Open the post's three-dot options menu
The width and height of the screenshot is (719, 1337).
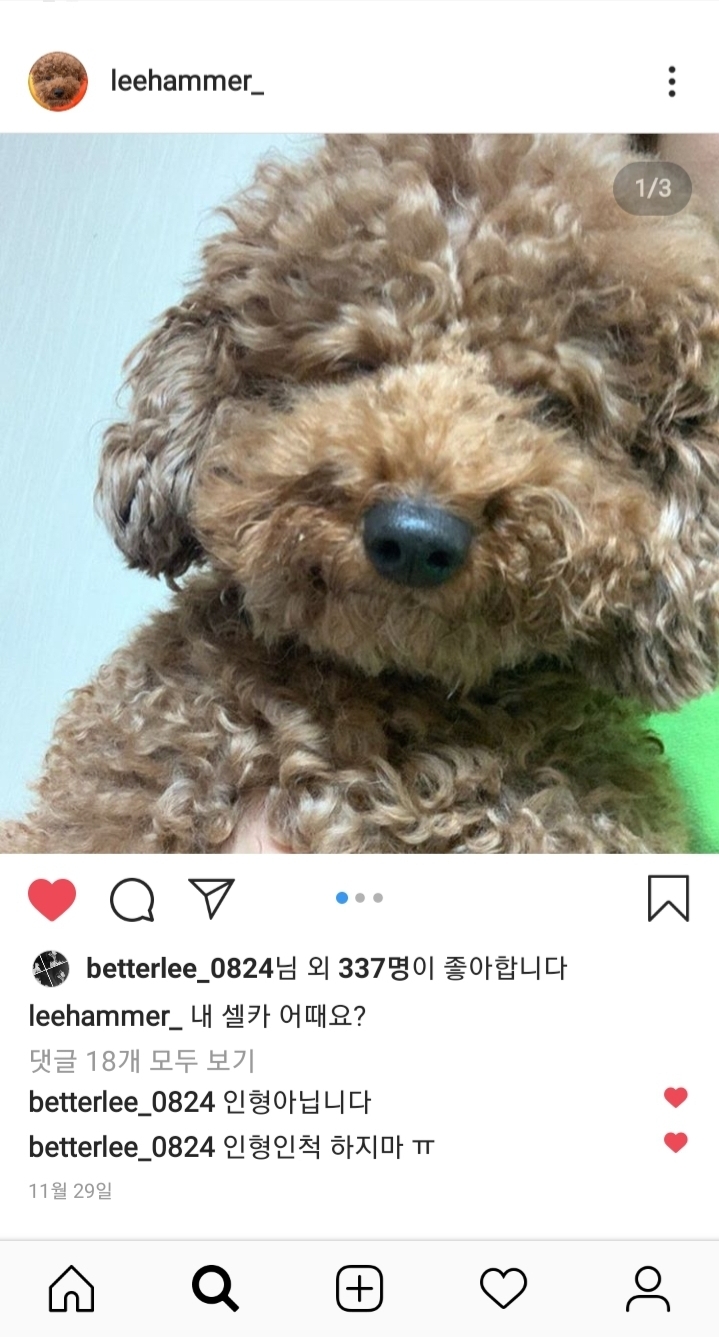coord(672,82)
